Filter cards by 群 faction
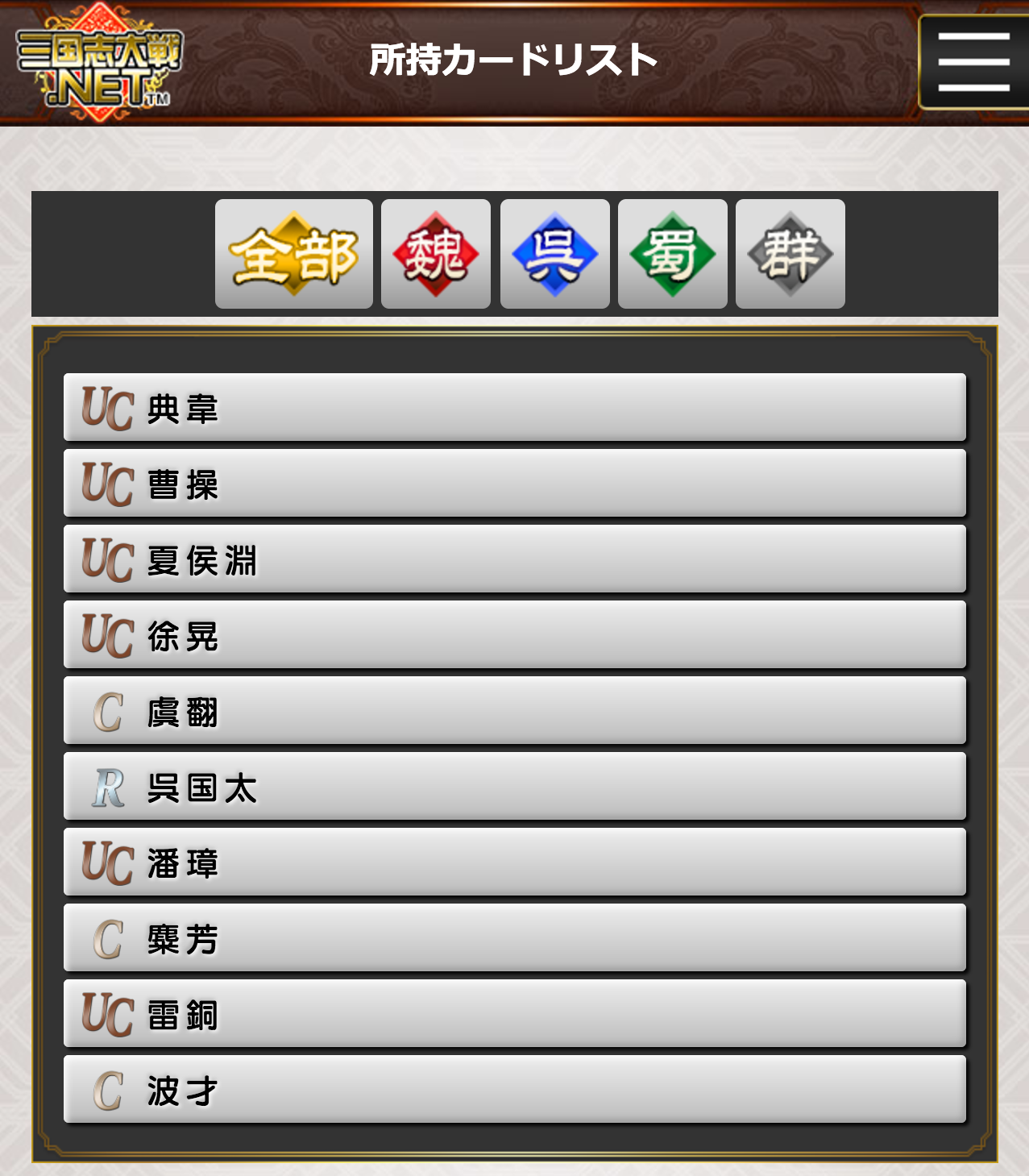This screenshot has width=1029, height=1176. point(790,254)
